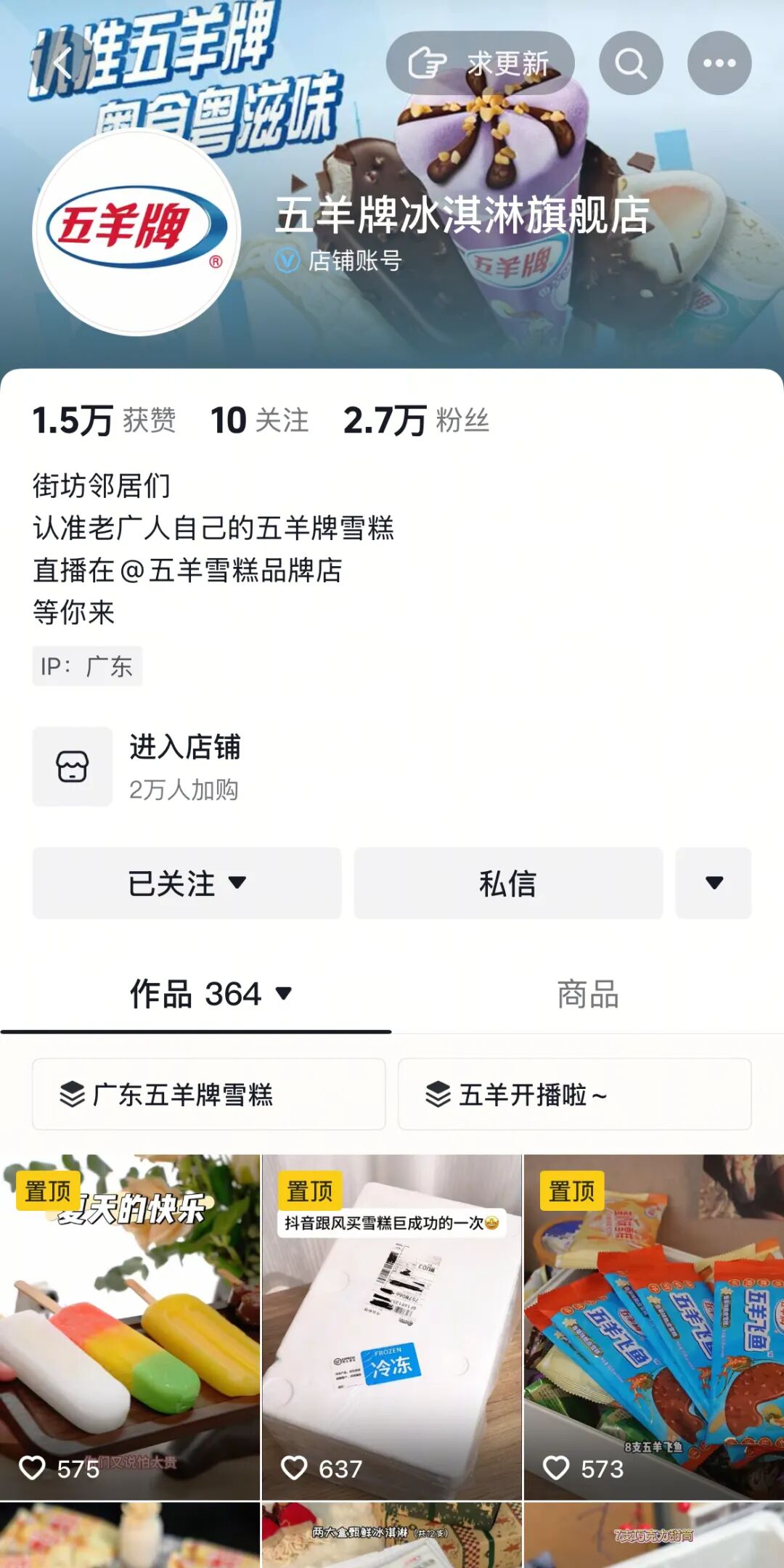Play the pinned video with 637 likes

click(392, 1327)
